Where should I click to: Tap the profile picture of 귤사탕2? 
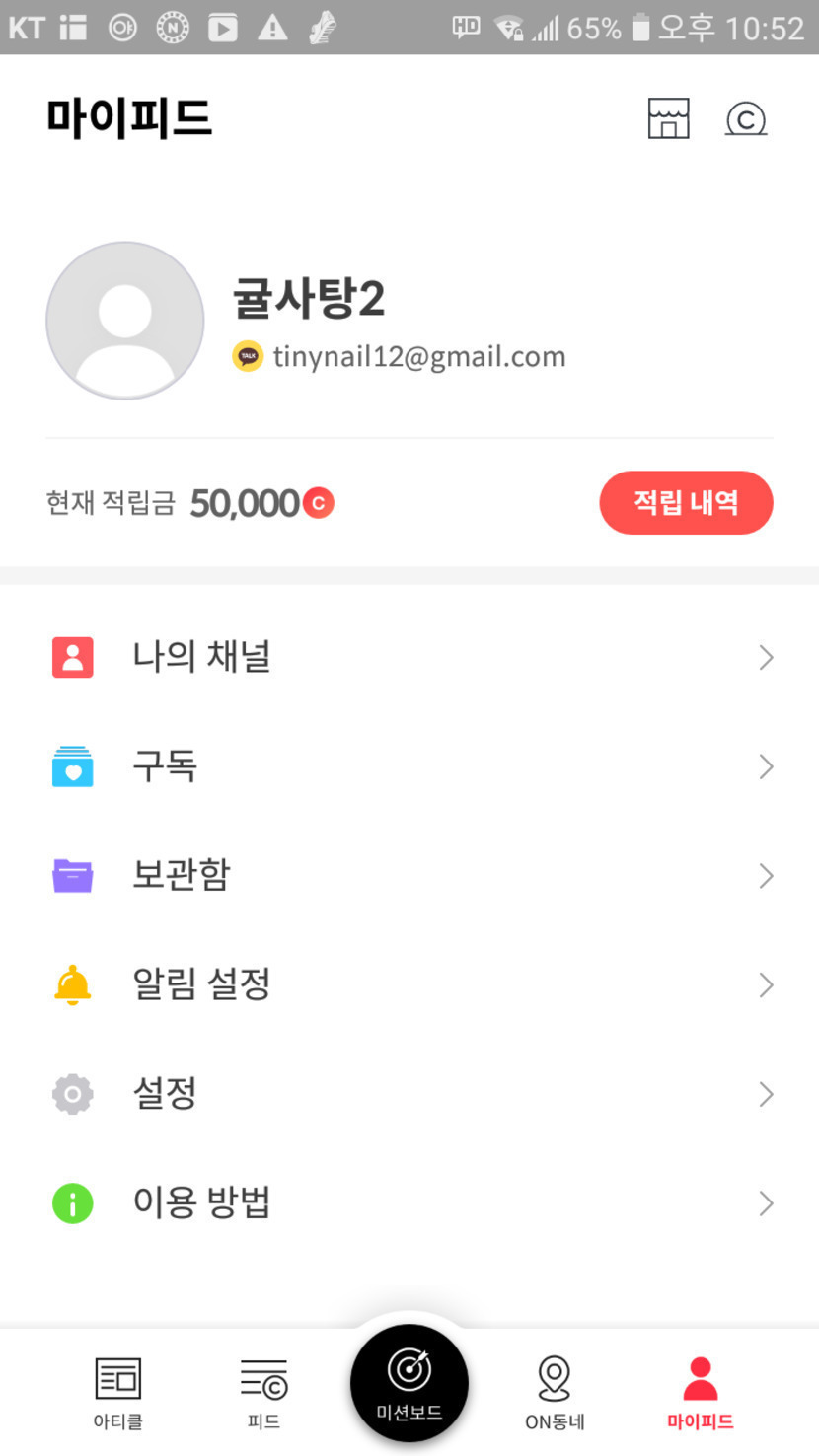pos(125,321)
